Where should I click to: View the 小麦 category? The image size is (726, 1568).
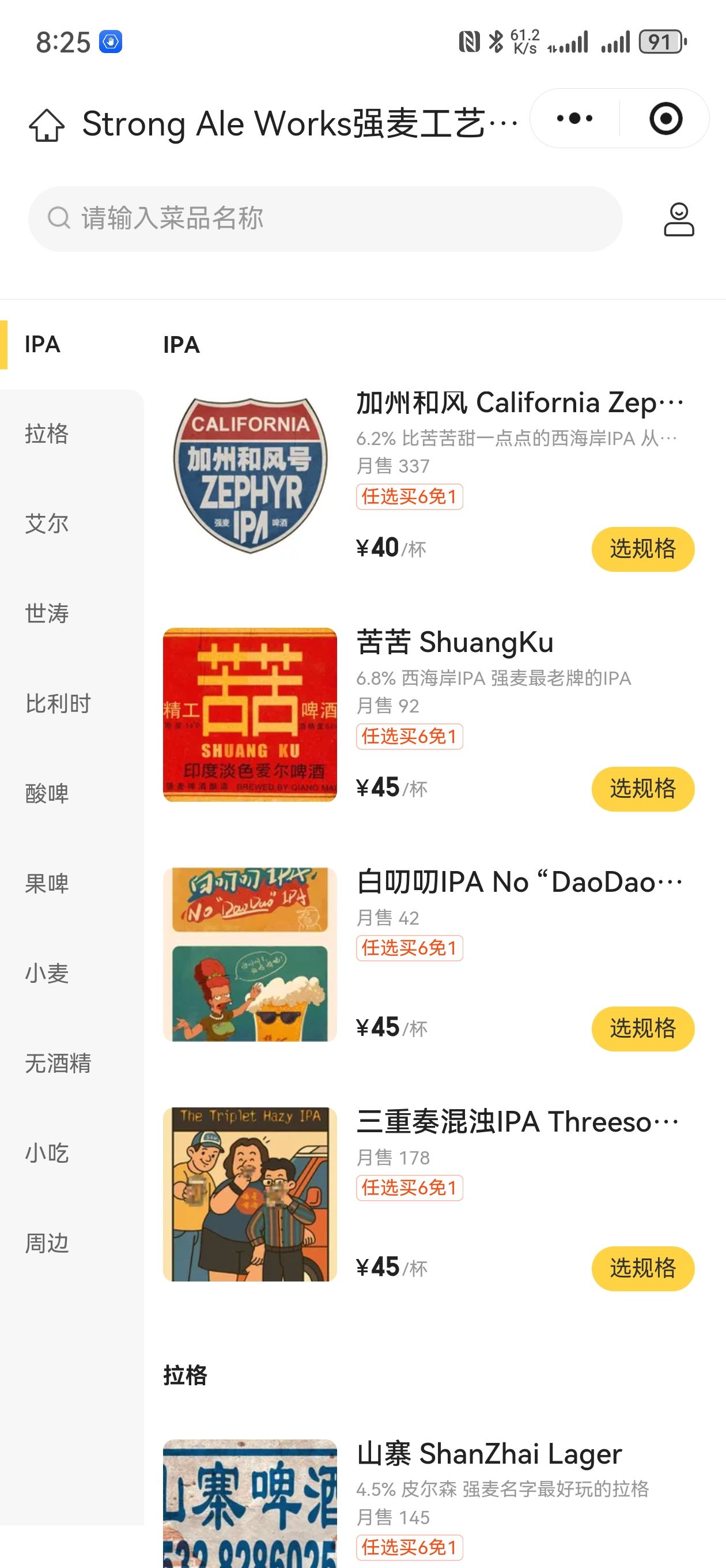pyautogui.click(x=47, y=973)
